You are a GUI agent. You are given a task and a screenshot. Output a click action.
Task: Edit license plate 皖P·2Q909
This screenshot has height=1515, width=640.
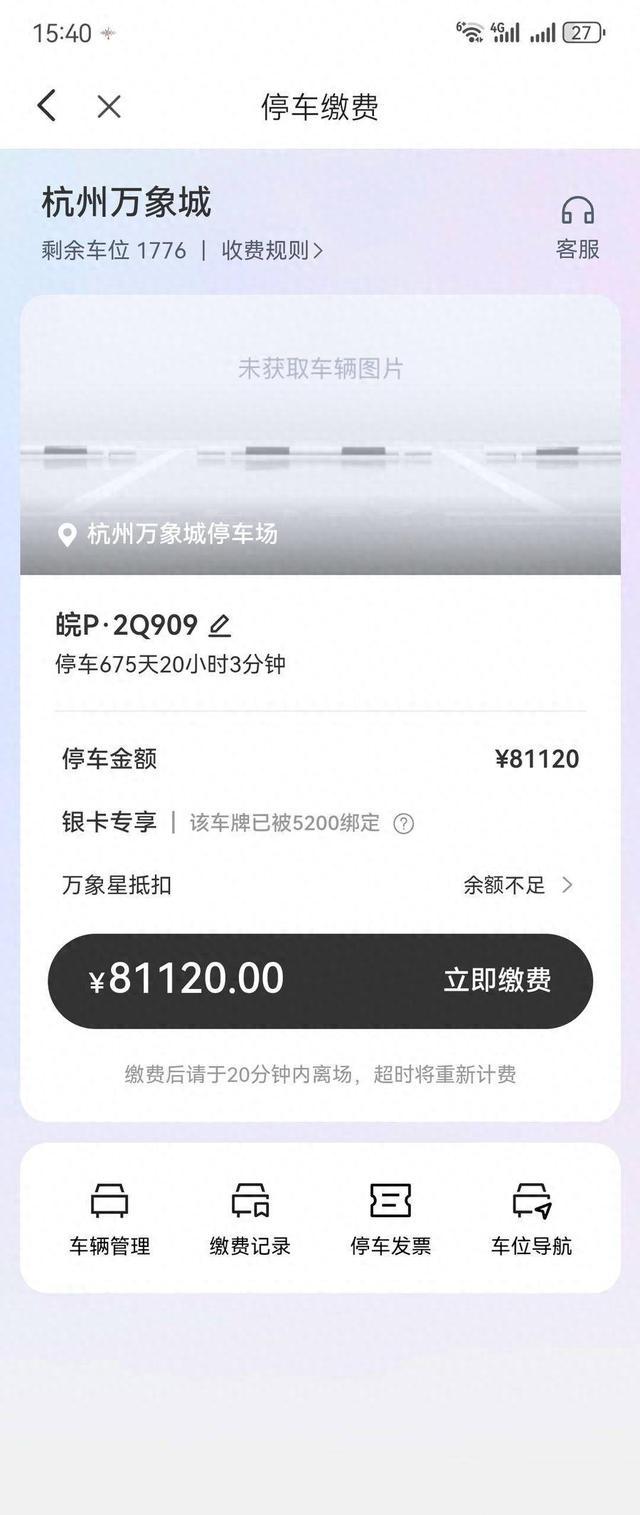(x=220, y=626)
